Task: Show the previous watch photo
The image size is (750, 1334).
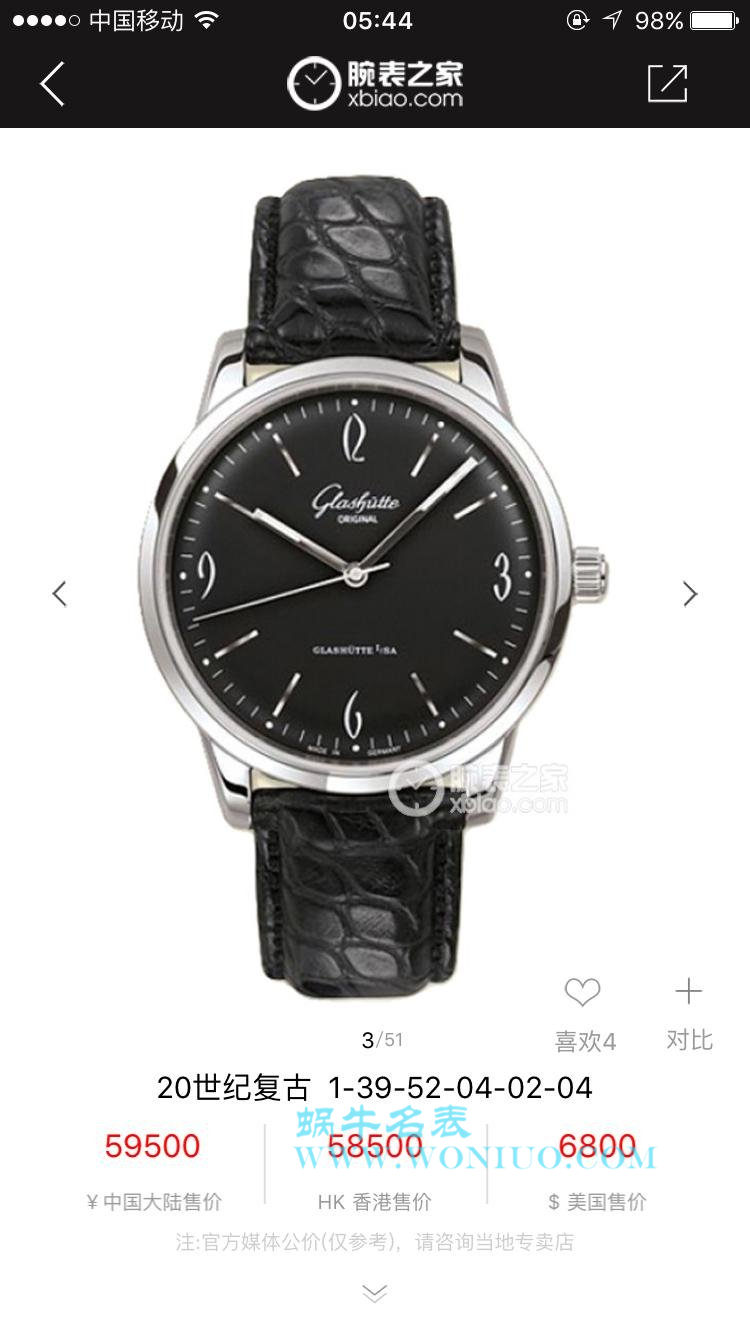Action: (x=59, y=593)
